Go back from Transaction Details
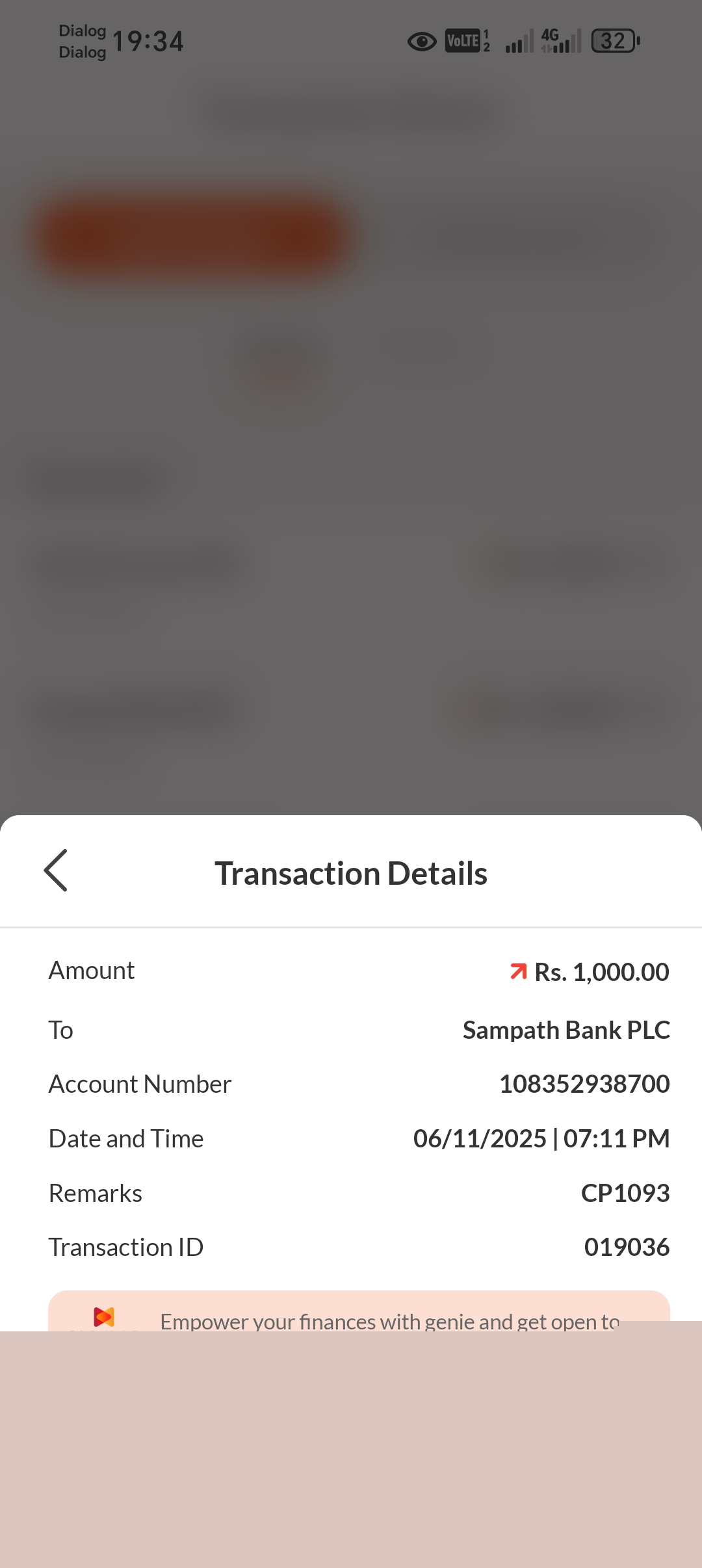The height and width of the screenshot is (1568, 702). coord(56,870)
